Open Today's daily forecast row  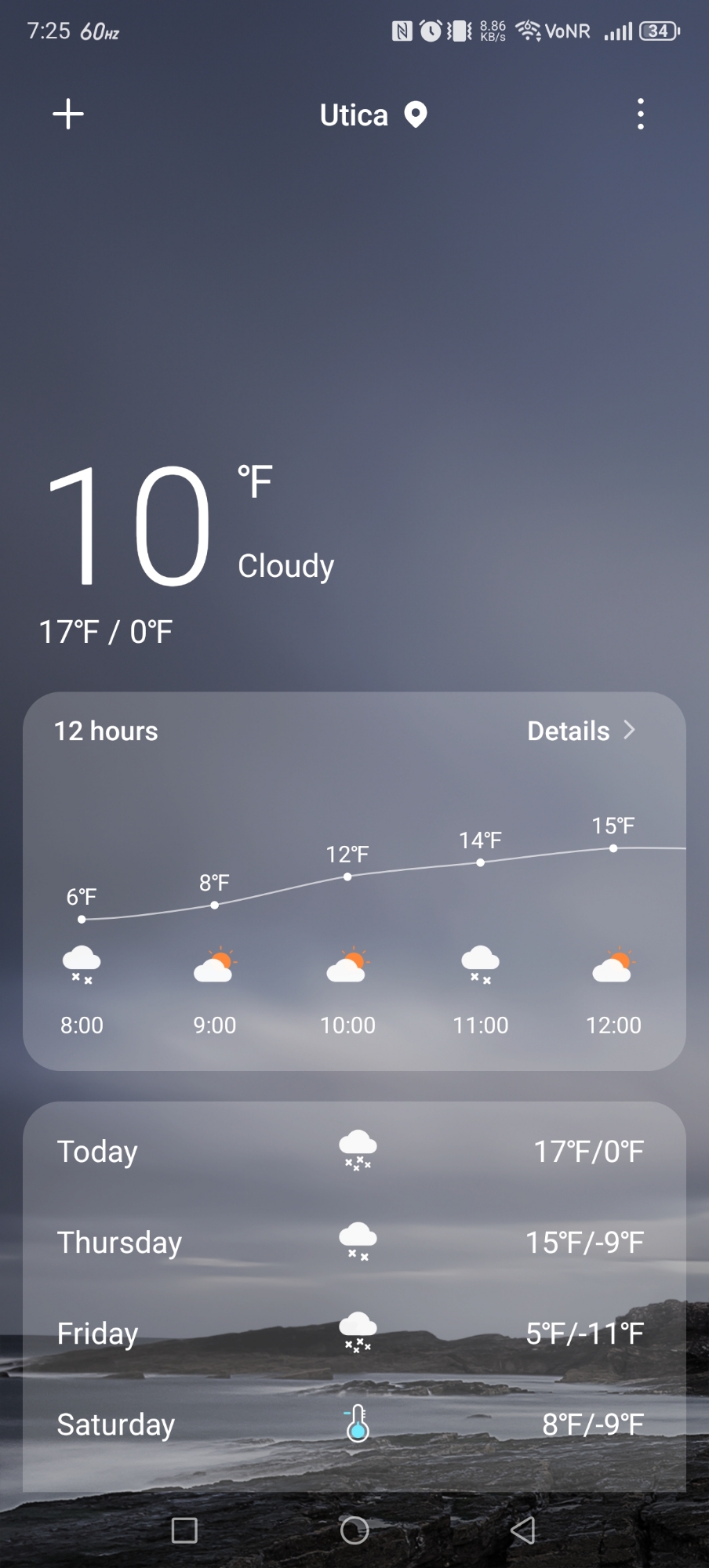coord(354,1151)
